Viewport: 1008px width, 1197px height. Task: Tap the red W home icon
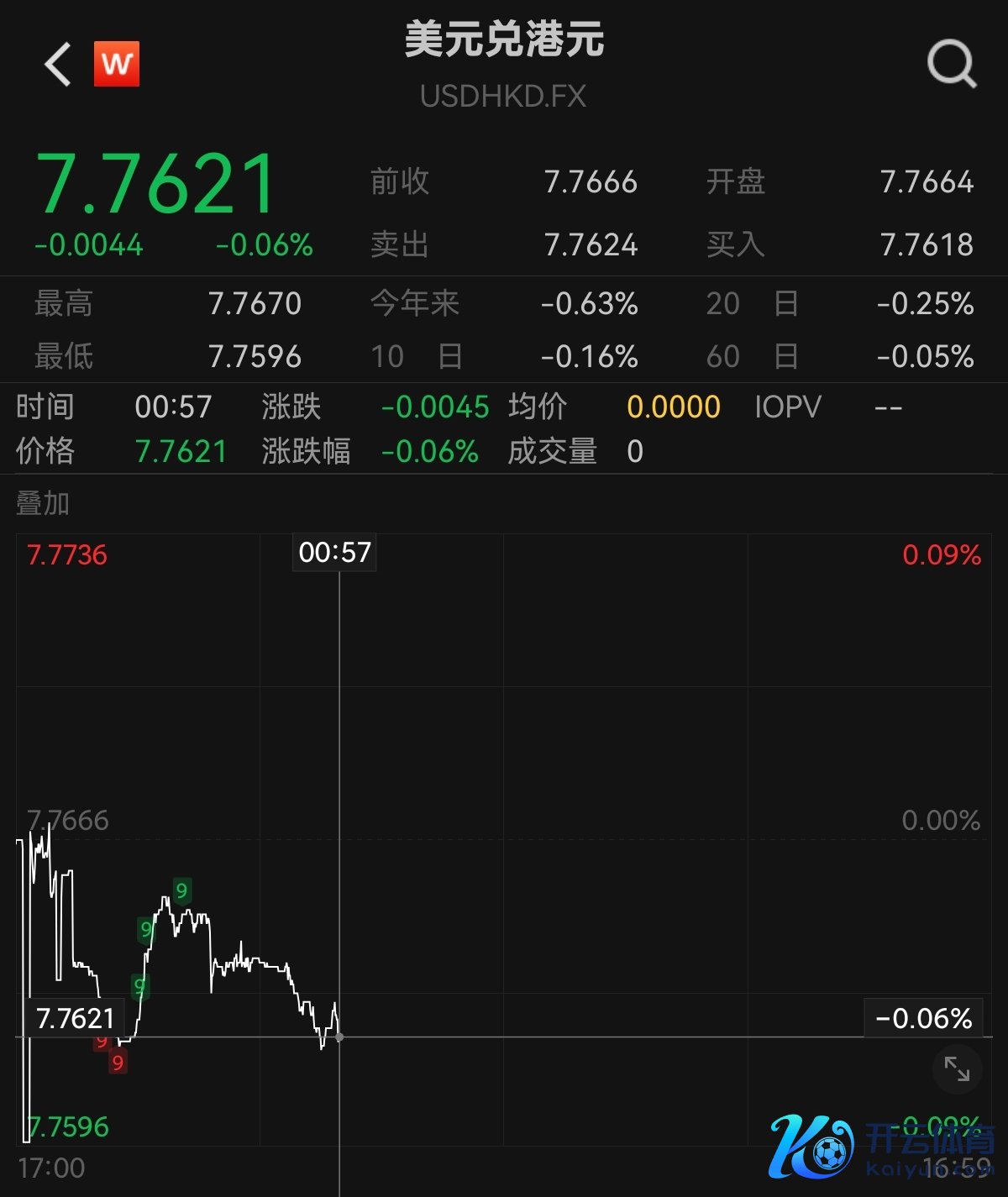pyautogui.click(x=117, y=64)
